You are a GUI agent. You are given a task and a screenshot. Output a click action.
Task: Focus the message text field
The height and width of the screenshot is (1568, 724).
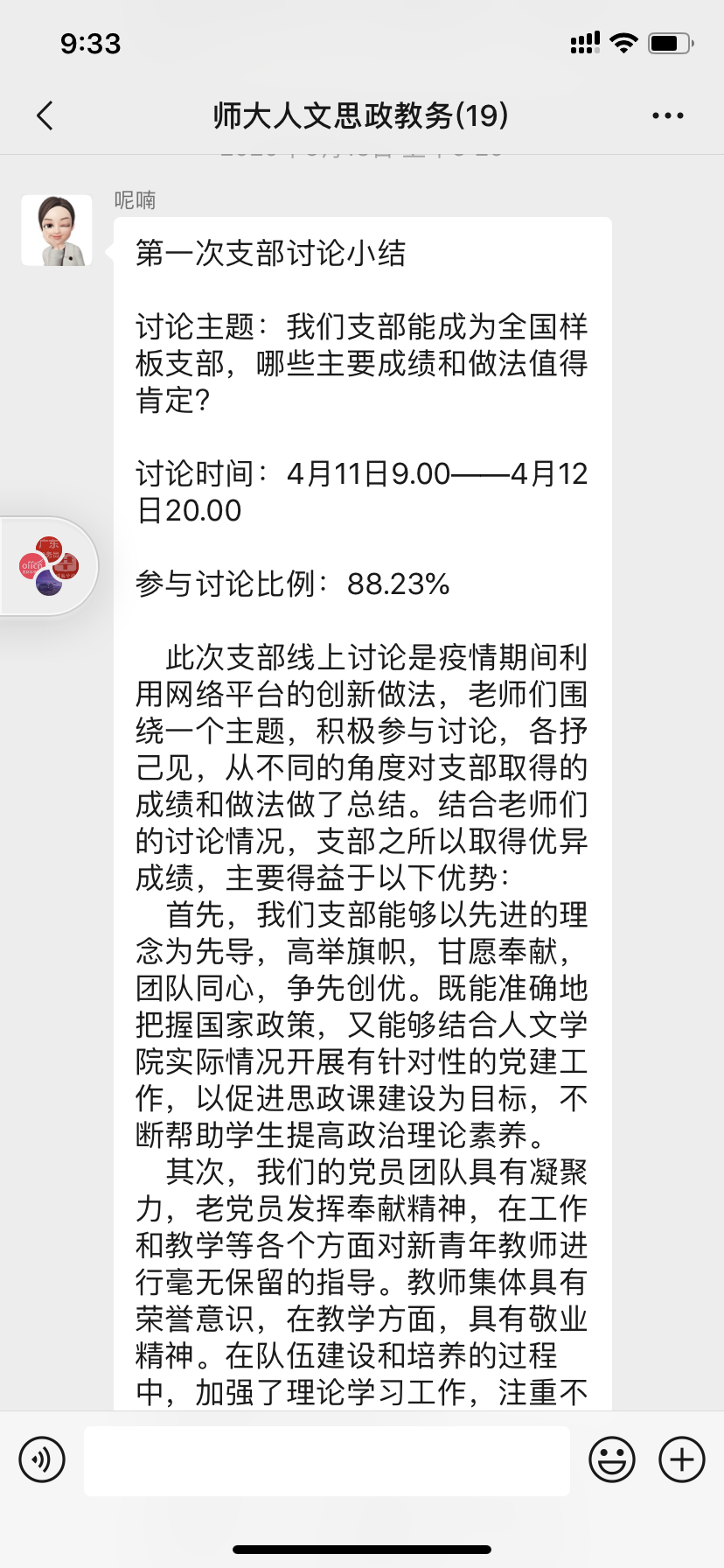326,1460
